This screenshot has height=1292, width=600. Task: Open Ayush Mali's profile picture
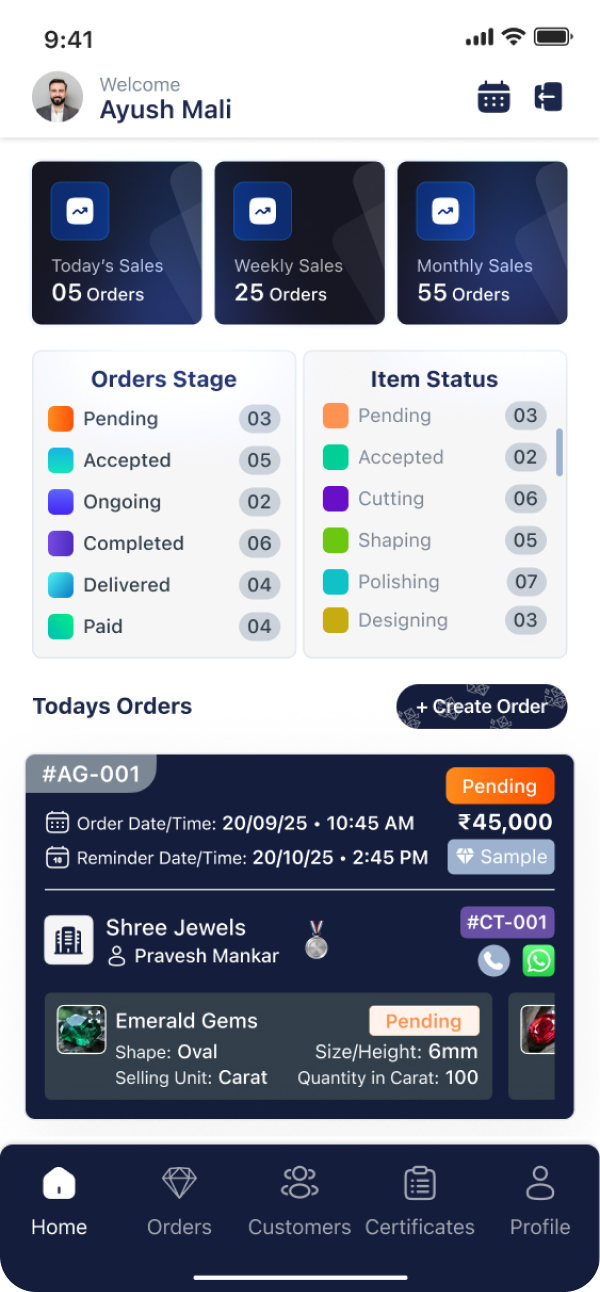[58, 97]
